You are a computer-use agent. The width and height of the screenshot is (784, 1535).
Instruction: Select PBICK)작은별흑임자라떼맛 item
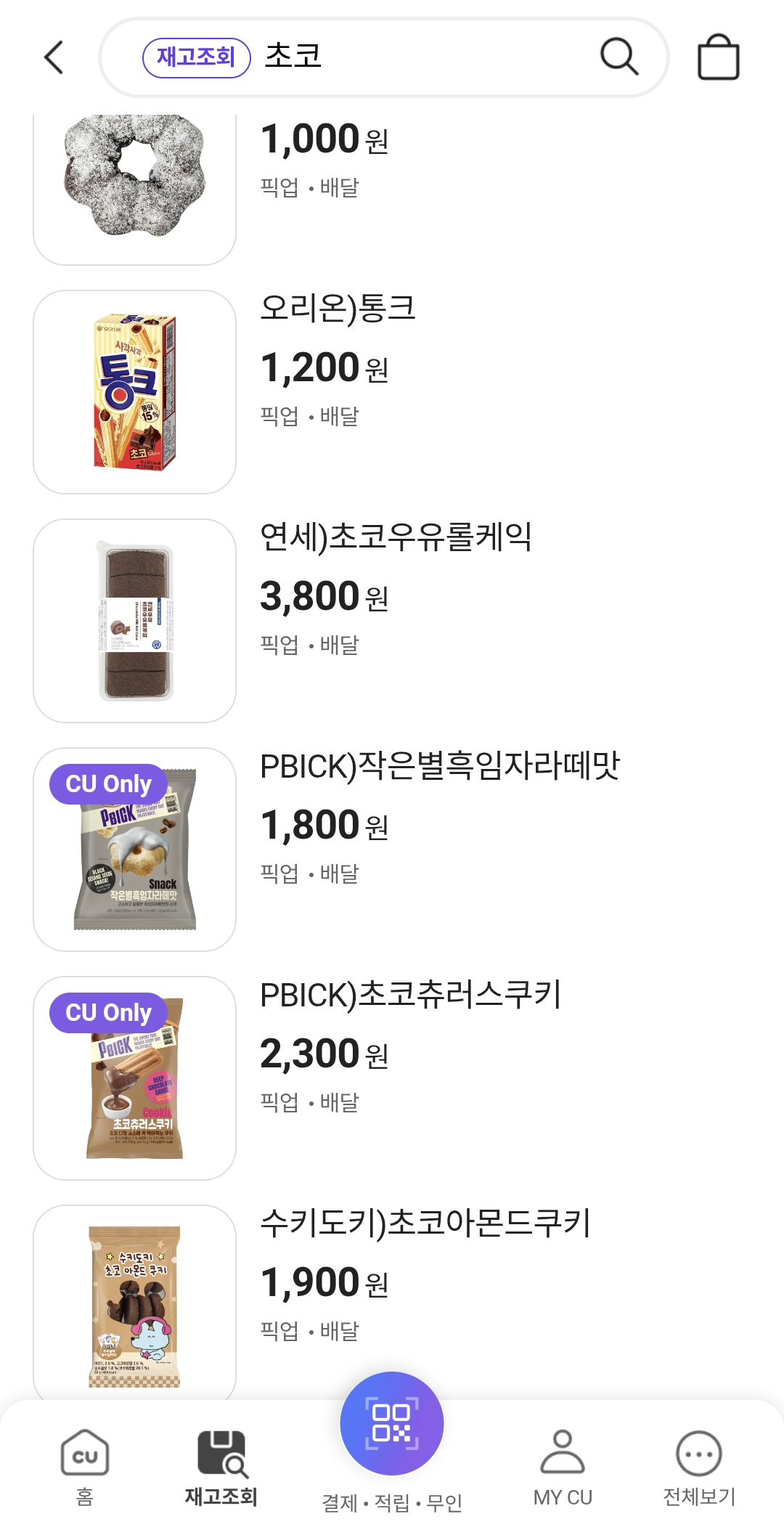[439, 766]
